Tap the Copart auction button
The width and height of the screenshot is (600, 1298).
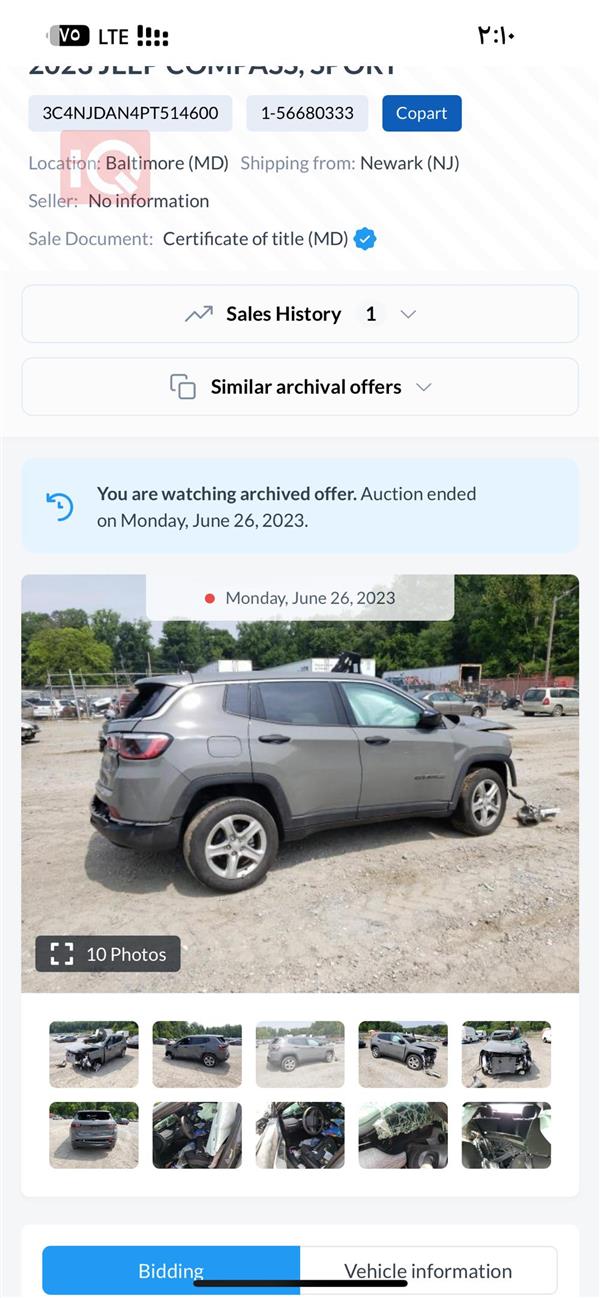click(x=421, y=113)
